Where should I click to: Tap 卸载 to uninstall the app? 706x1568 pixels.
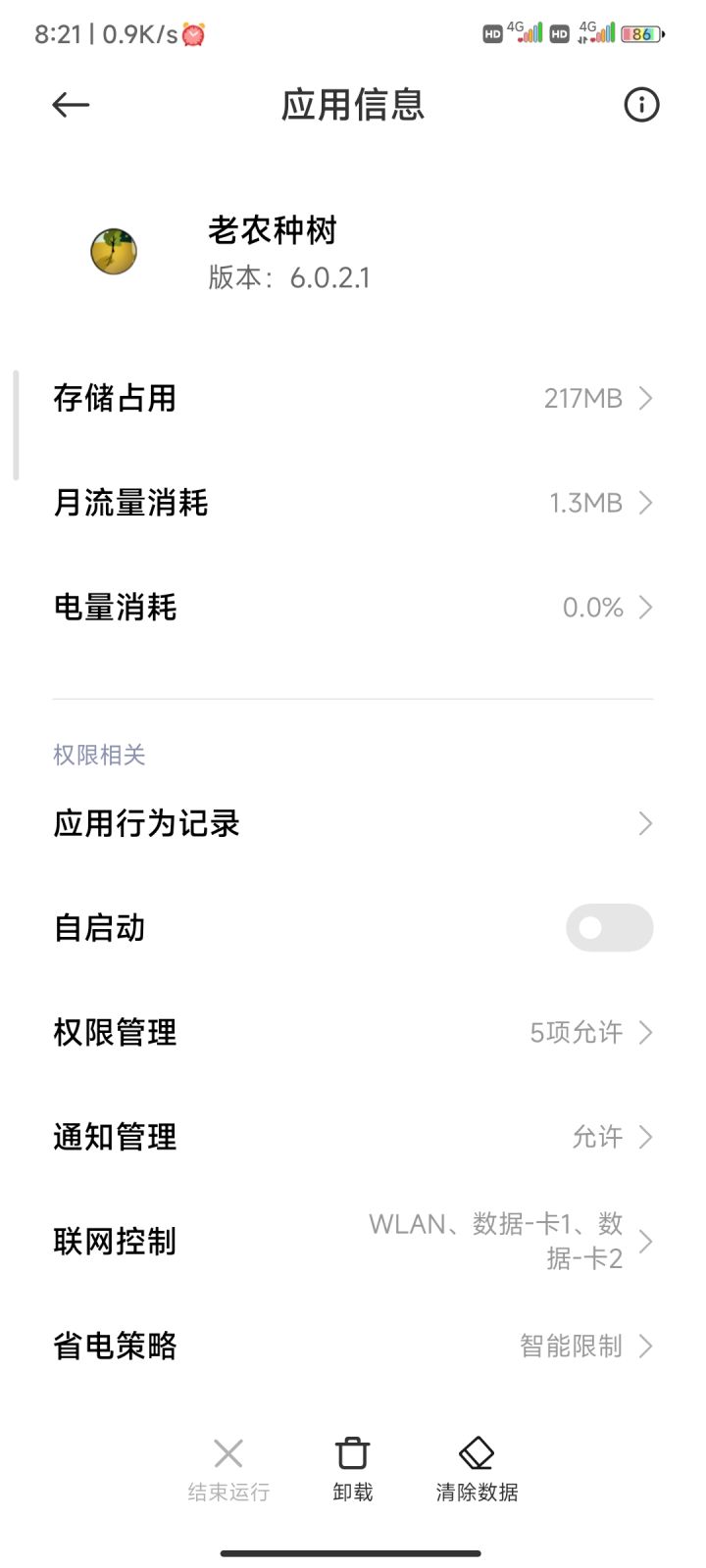coord(353,1467)
